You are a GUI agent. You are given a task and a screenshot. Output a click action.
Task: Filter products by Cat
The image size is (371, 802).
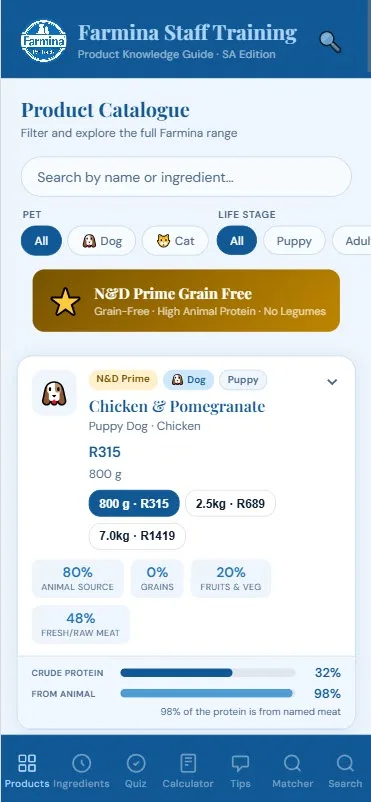point(175,241)
